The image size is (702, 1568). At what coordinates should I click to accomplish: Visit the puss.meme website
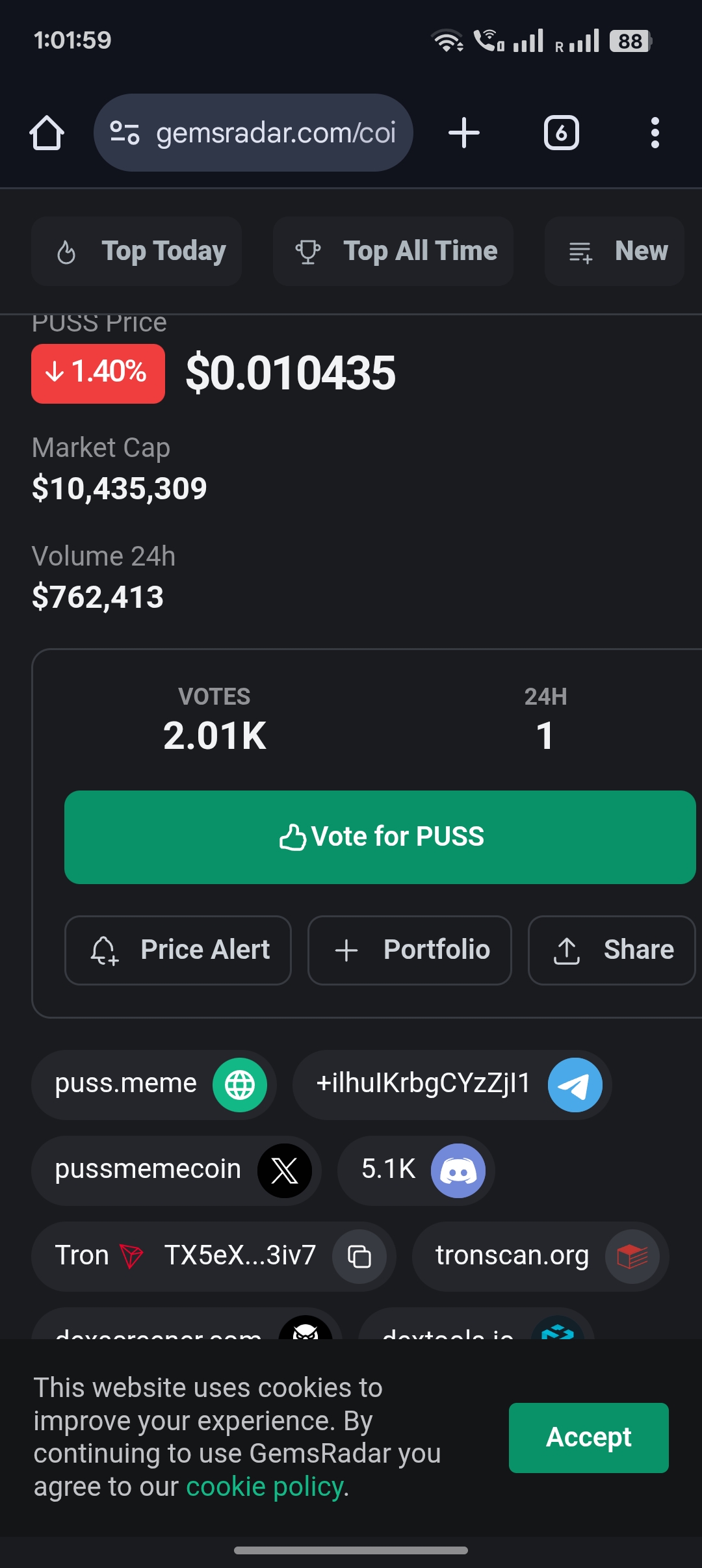click(154, 1084)
